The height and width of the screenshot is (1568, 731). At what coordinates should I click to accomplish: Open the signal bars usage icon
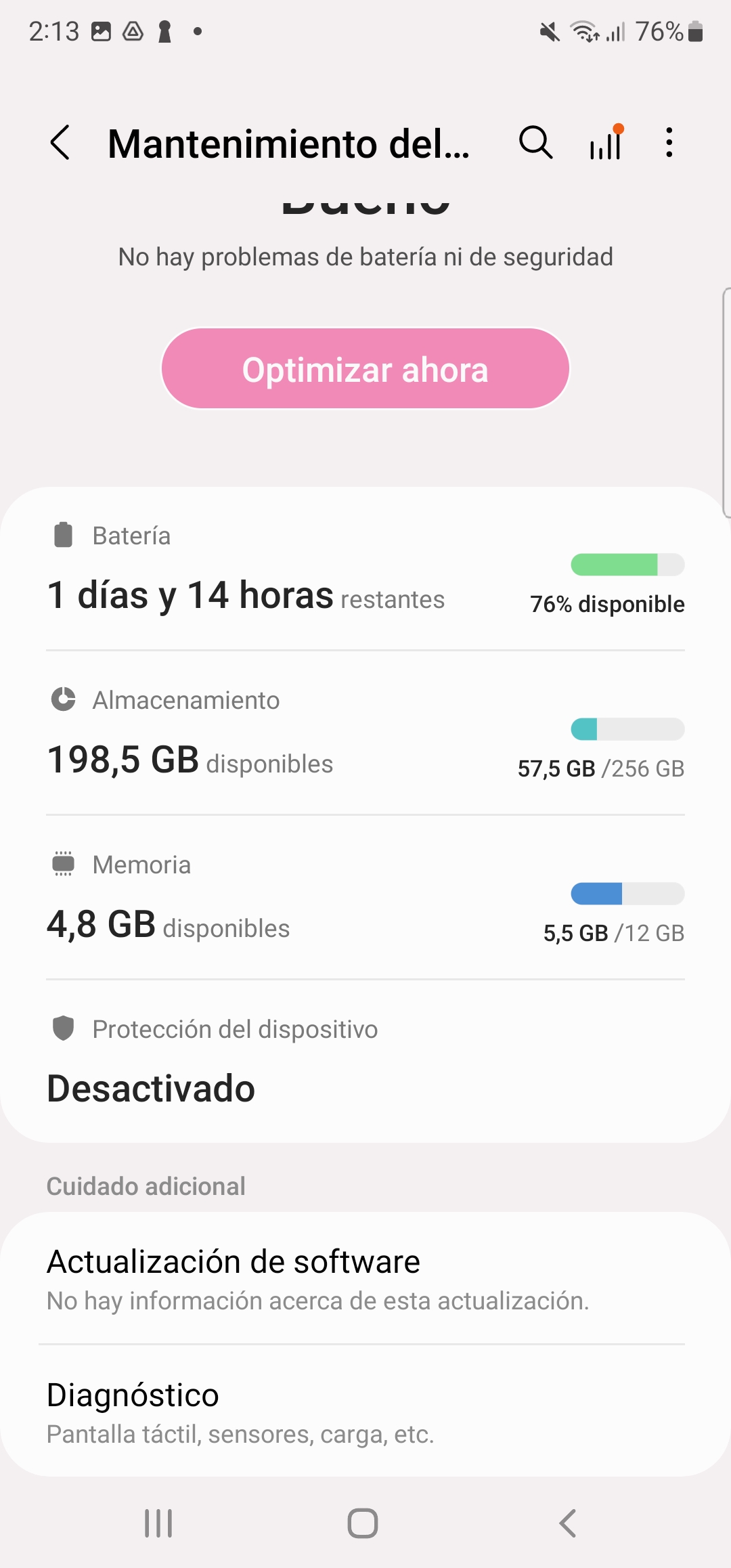pos(606,143)
